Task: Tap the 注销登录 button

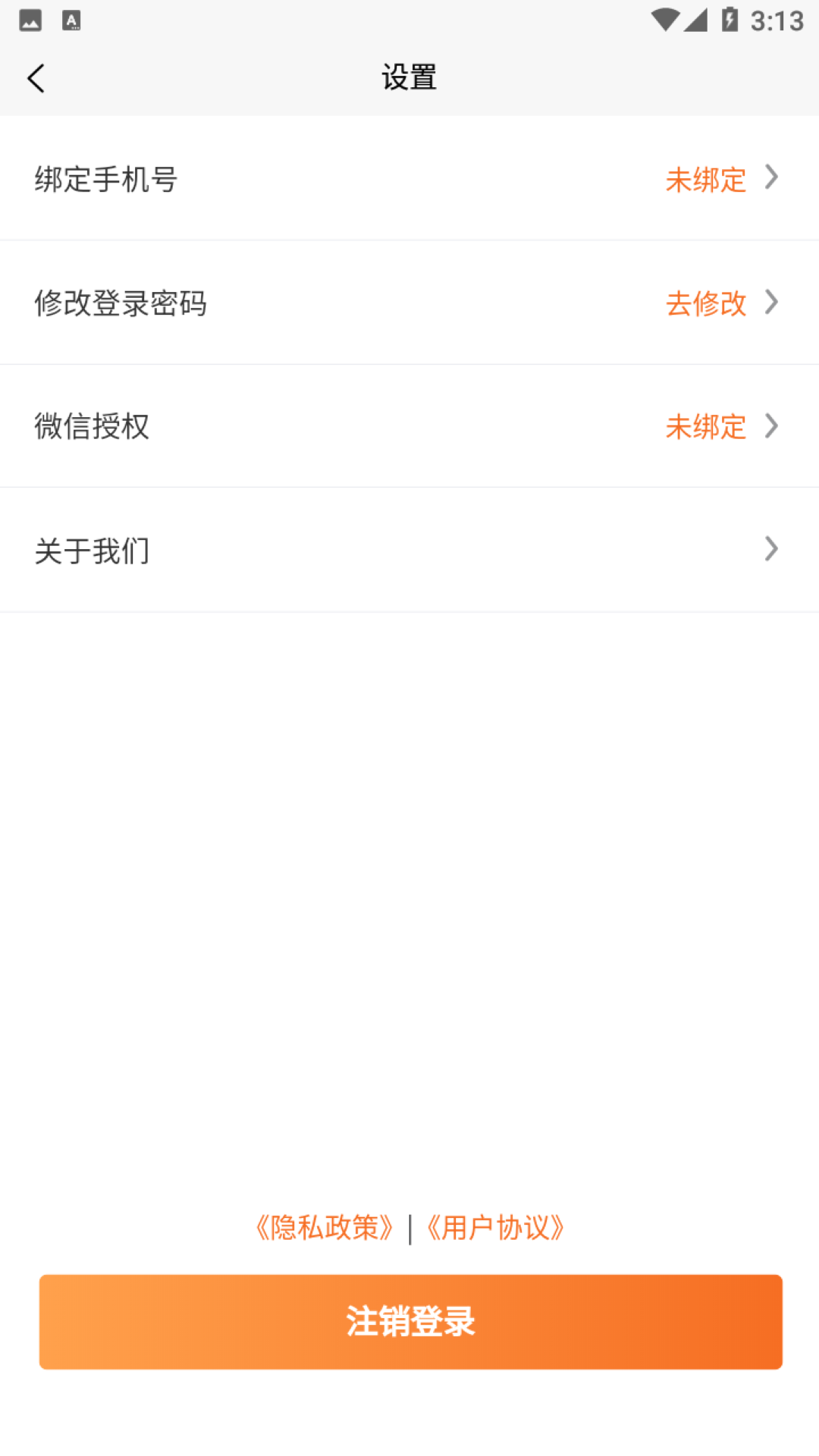Action: point(410,1322)
